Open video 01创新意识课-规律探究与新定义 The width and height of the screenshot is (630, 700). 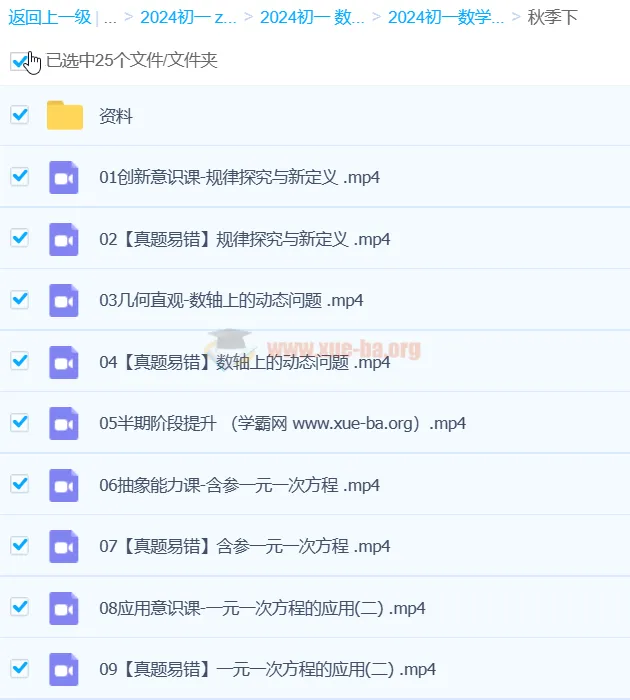pos(239,178)
